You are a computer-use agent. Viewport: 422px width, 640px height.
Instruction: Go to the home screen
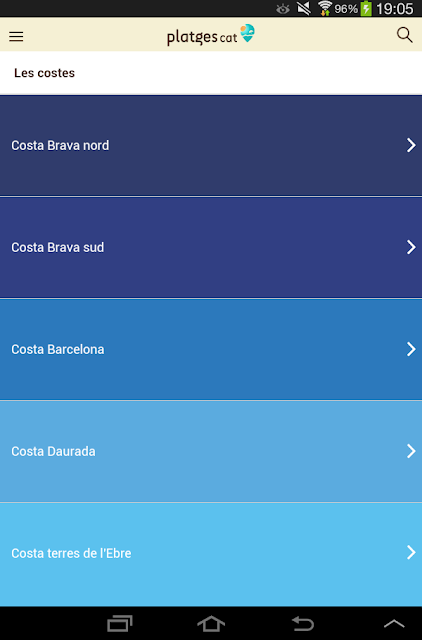[211, 624]
